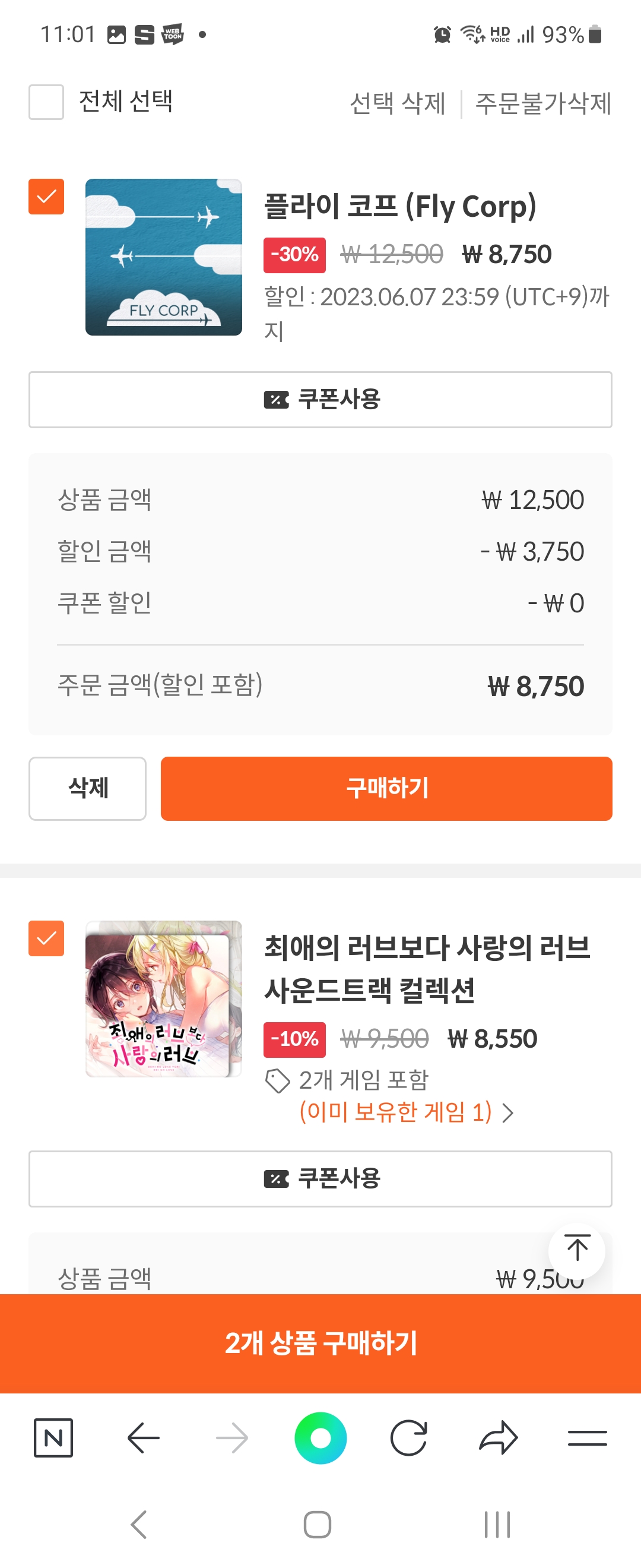The height and width of the screenshot is (1568, 641).
Task: Tap 선택 삭제 to delete selected items
Action: (x=397, y=103)
